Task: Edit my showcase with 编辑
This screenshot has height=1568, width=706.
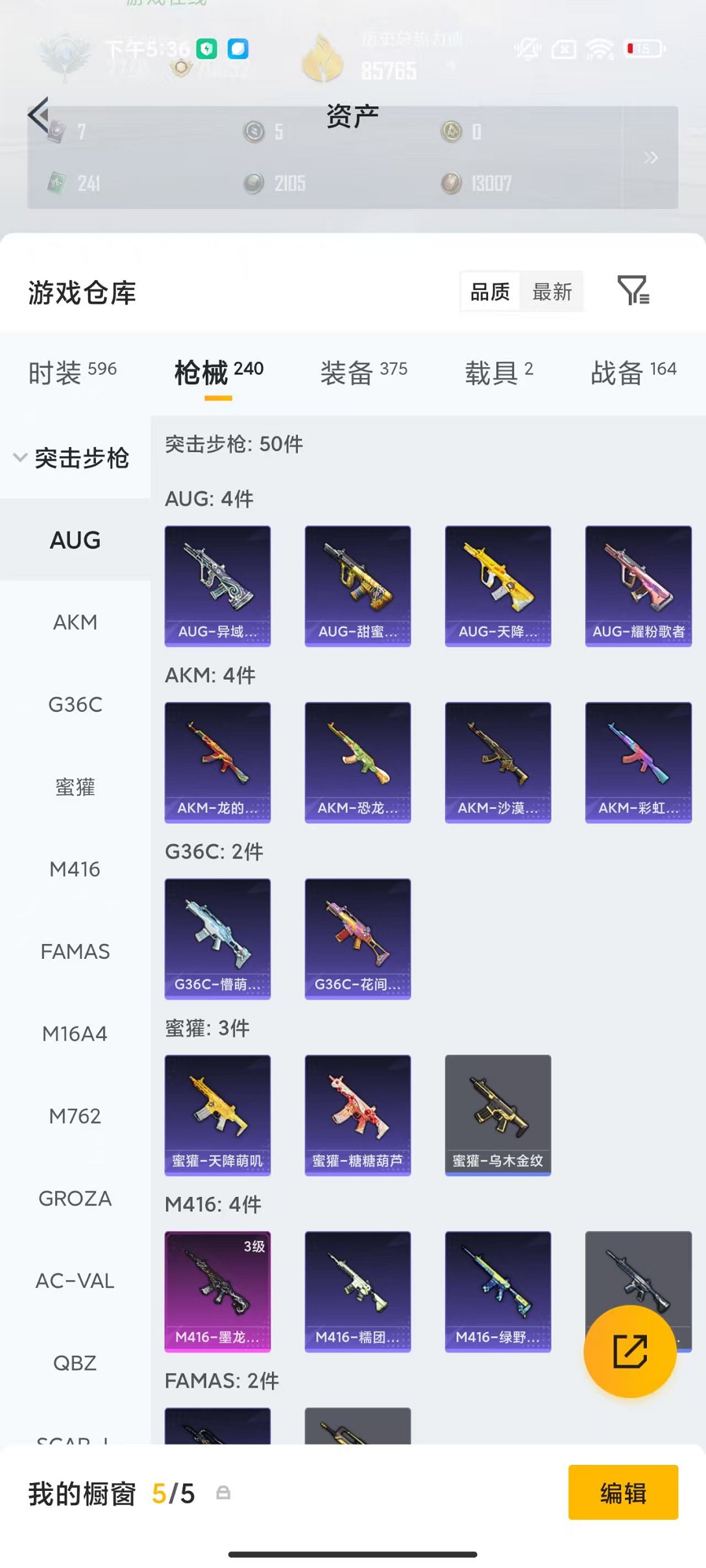Action: (x=623, y=1493)
